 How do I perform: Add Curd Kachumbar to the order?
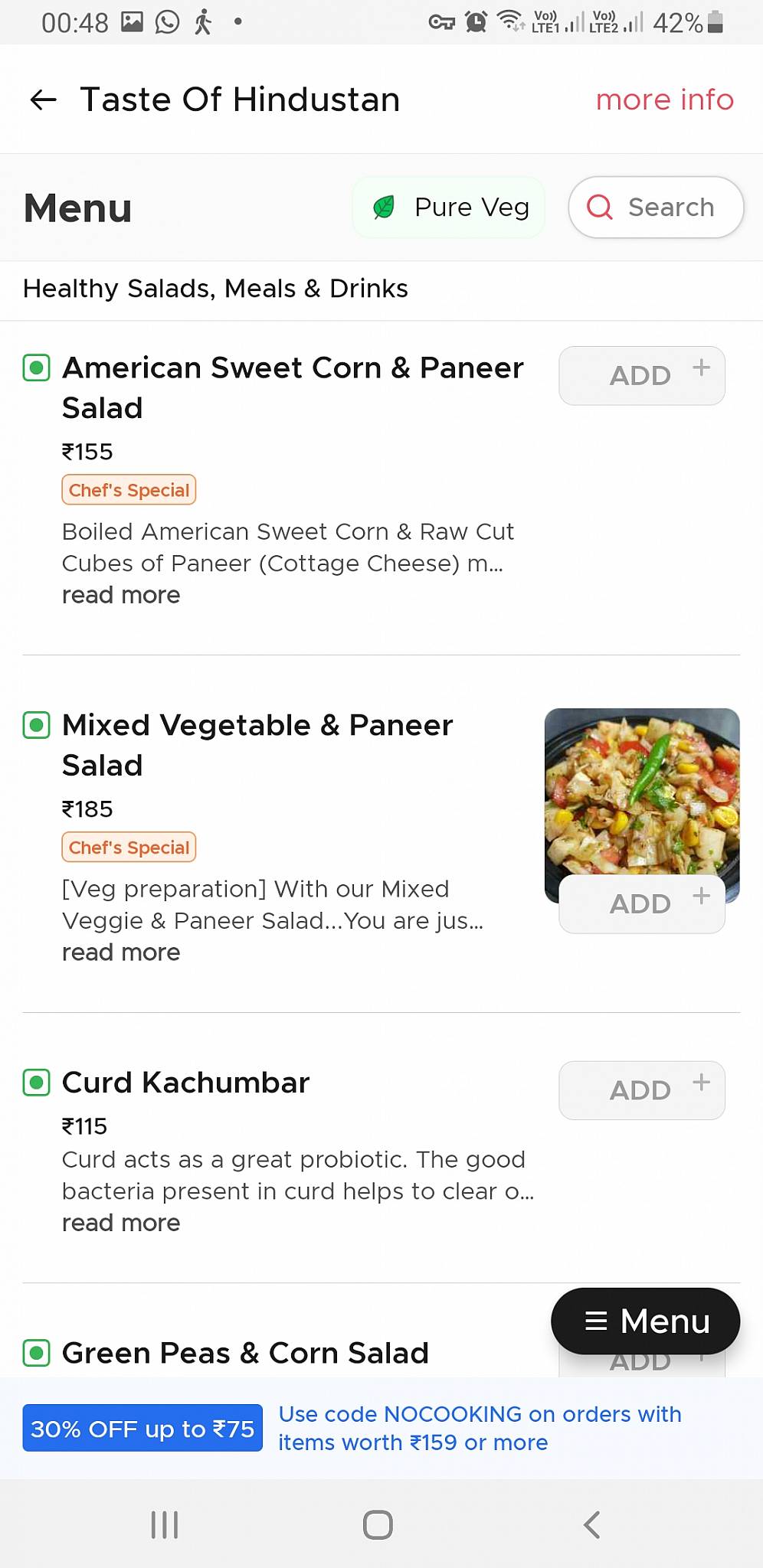(x=642, y=1089)
